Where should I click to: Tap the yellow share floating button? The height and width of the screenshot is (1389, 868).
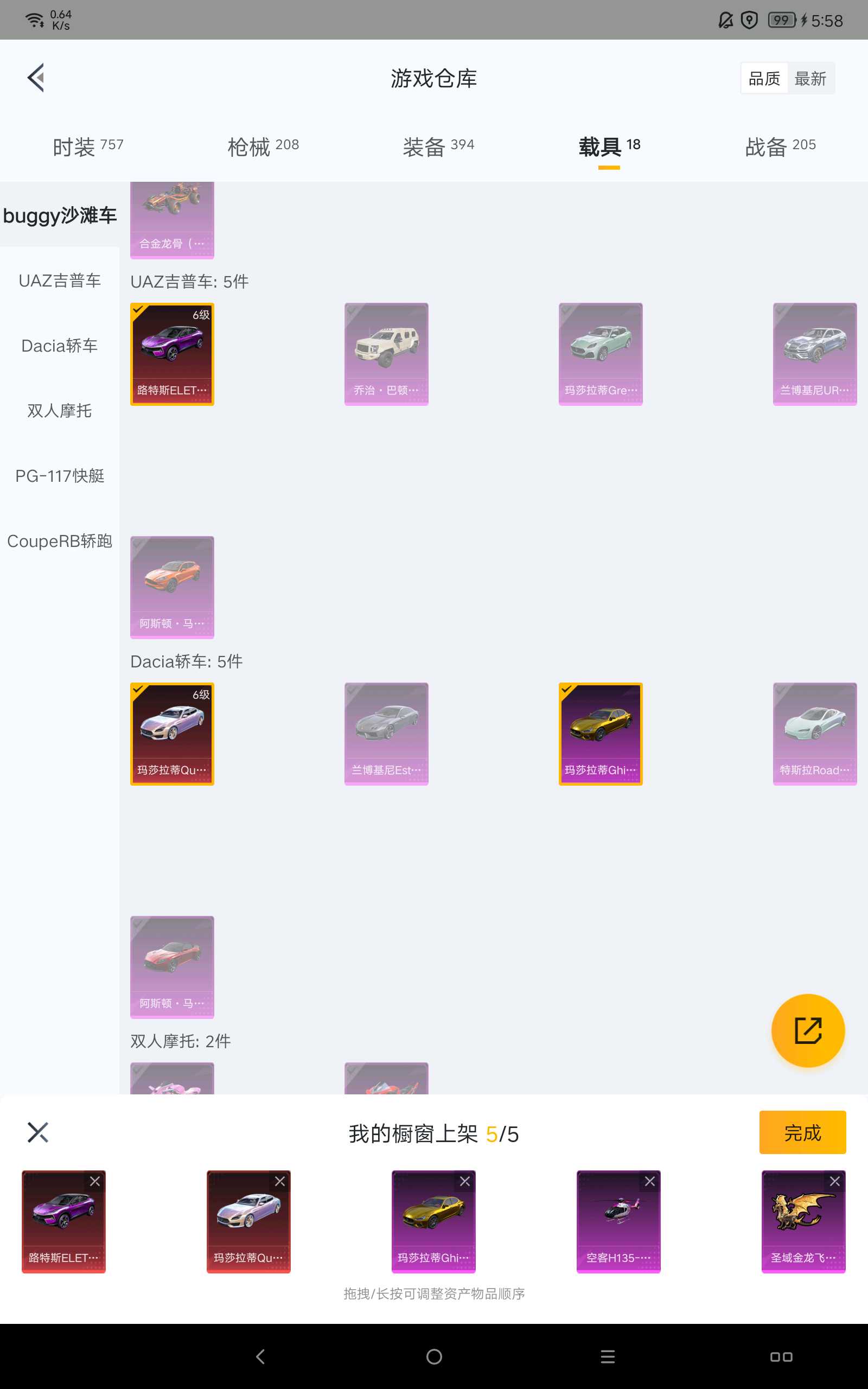pos(808,1030)
